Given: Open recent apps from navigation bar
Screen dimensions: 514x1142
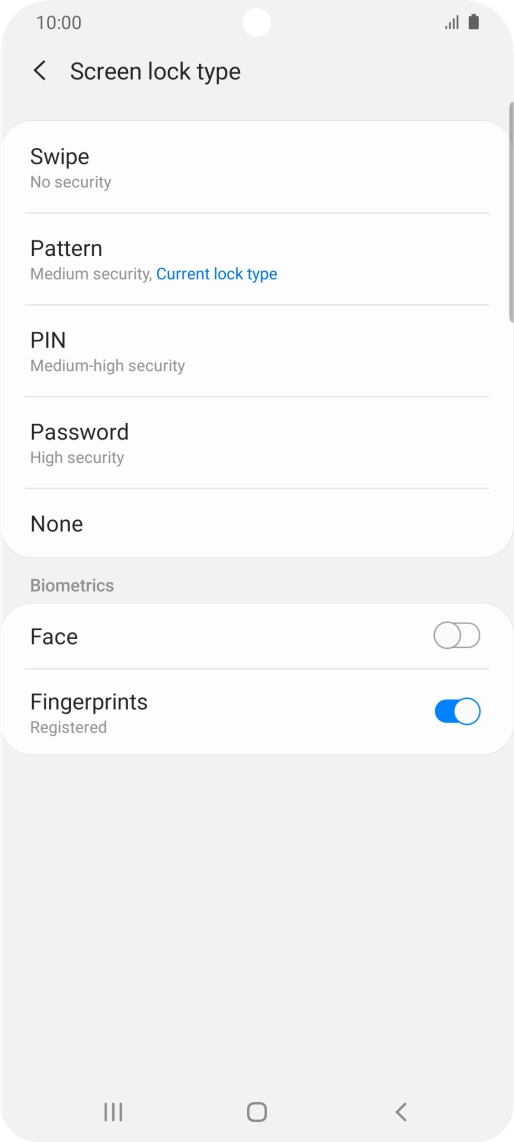Looking at the screenshot, I should pyautogui.click(x=113, y=1111).
